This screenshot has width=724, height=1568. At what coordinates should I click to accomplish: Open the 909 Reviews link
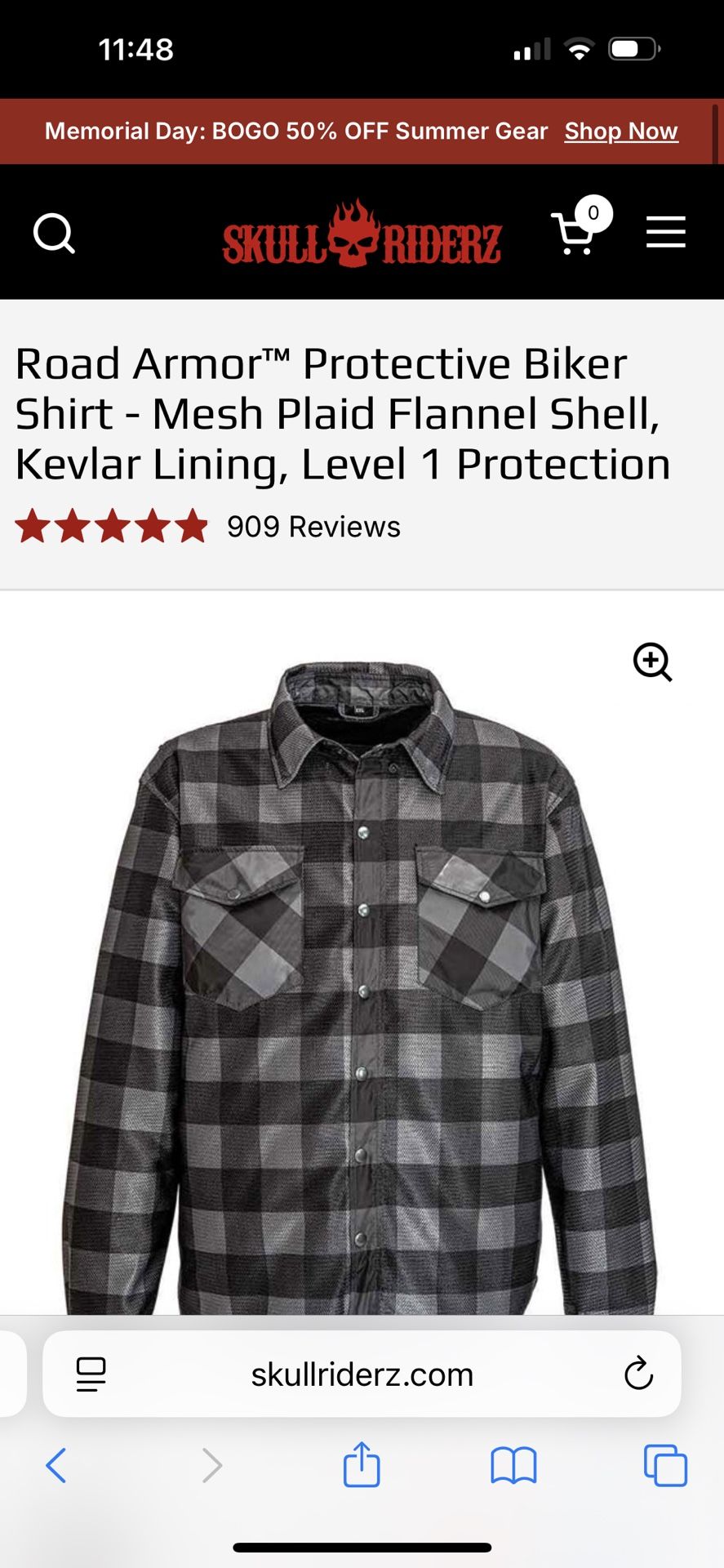(313, 527)
